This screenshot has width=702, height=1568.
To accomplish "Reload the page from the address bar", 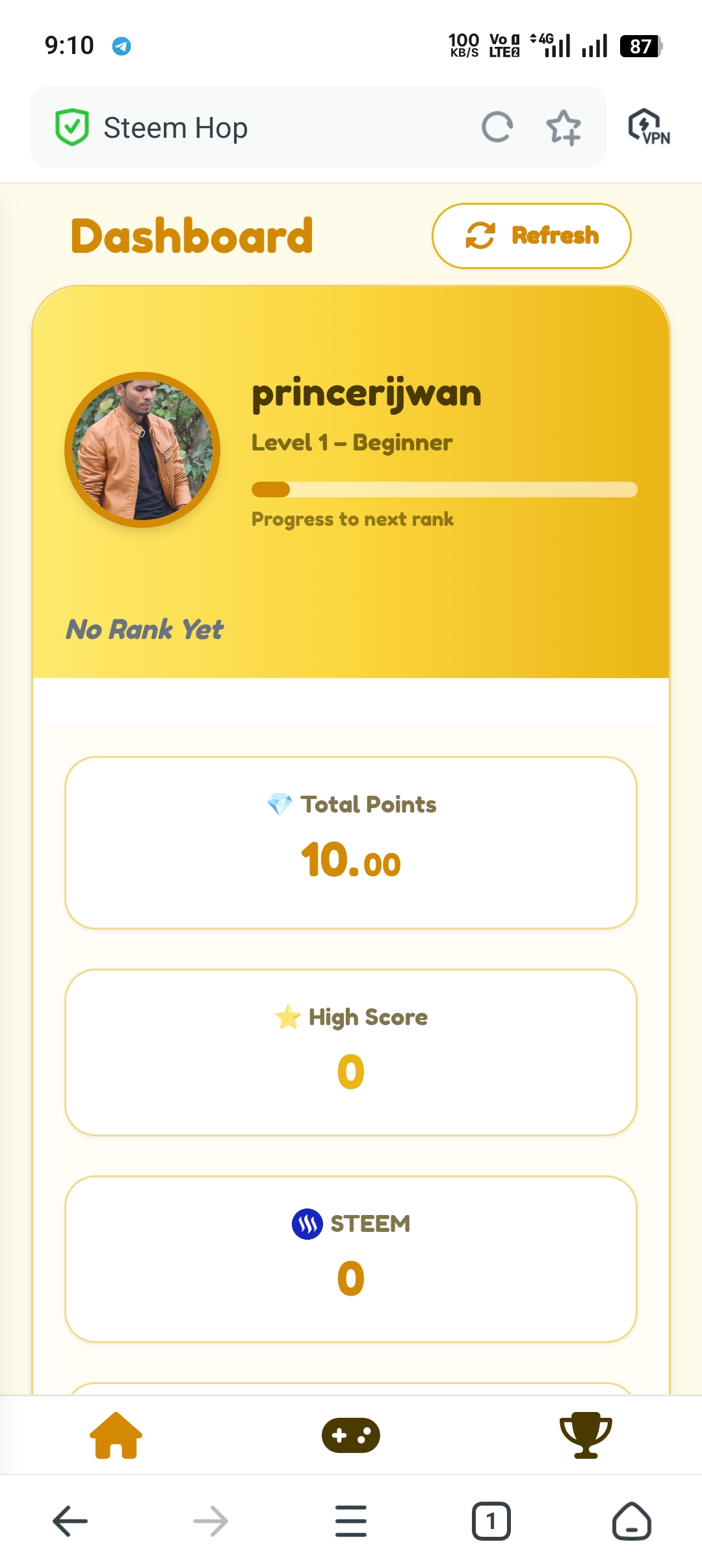I will [497, 127].
